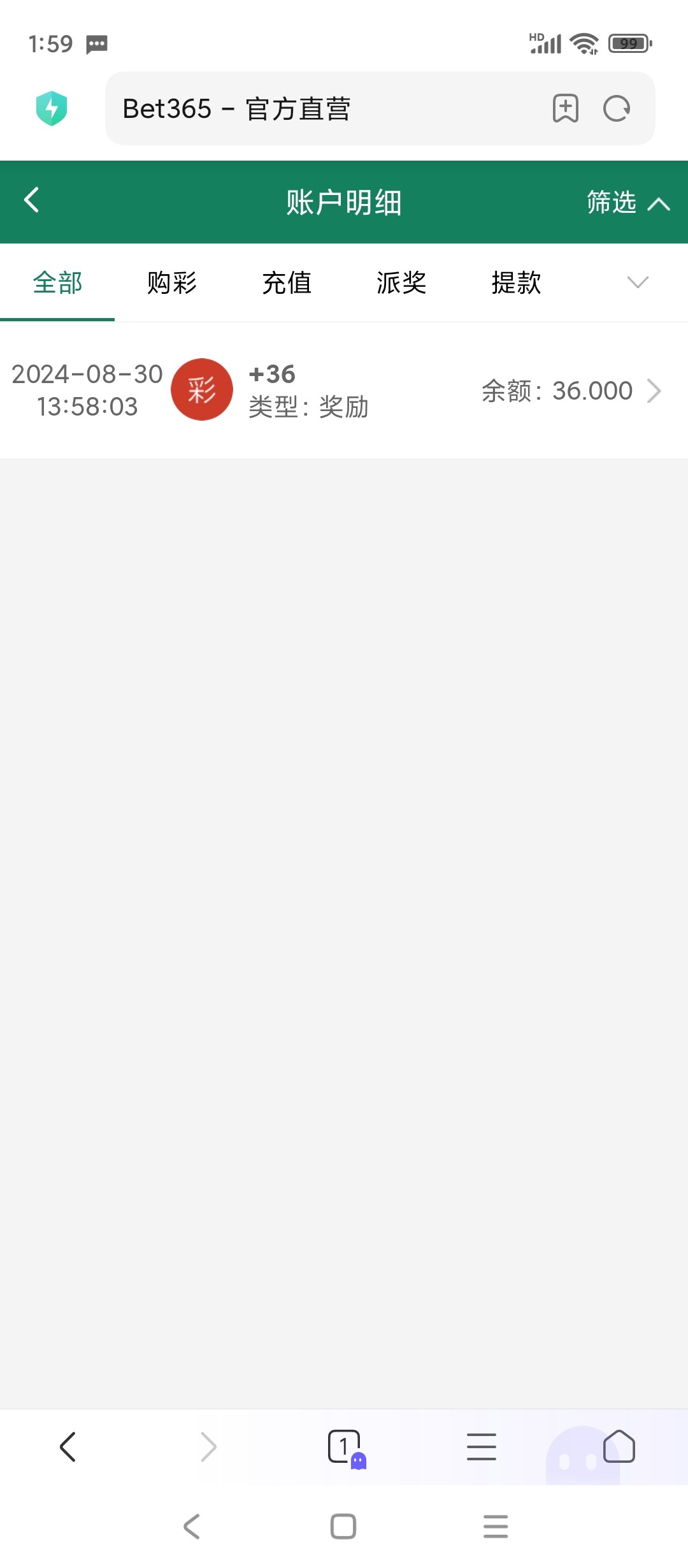Open the +36 奖励 transaction details
This screenshot has height=1568, width=688.
click(x=344, y=390)
